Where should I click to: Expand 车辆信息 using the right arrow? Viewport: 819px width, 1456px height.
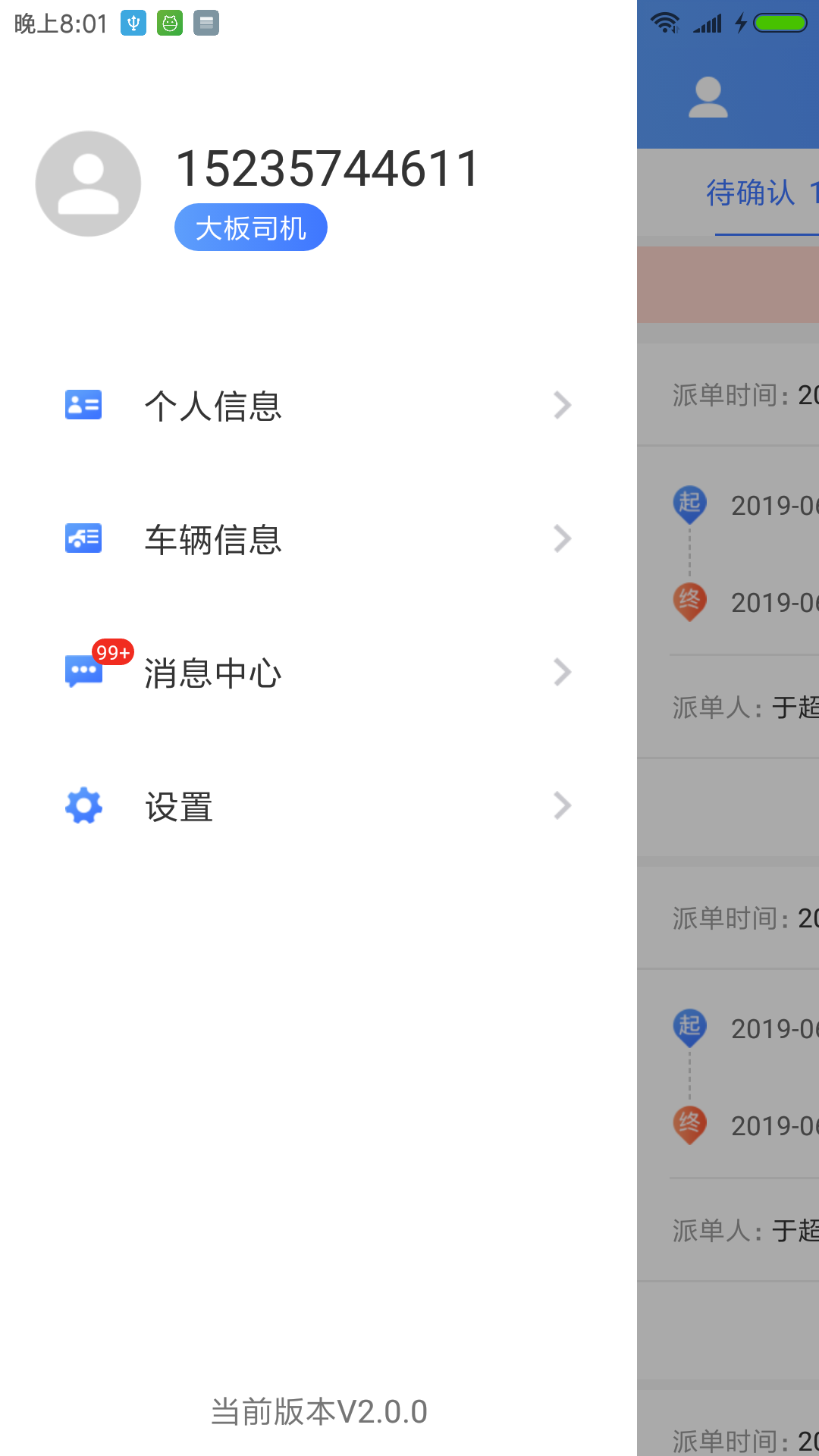pos(561,538)
